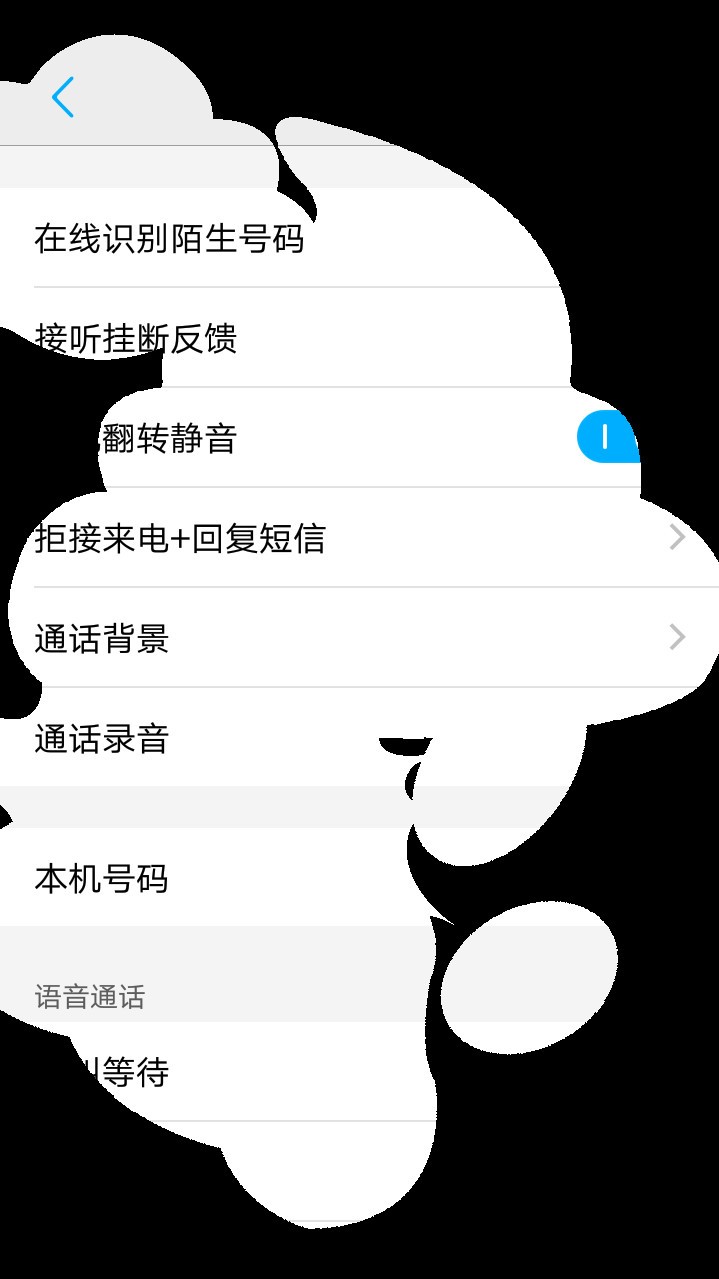The width and height of the screenshot is (719, 1279).
Task: Toggle the 翻转静音 switch
Action: coord(607,437)
